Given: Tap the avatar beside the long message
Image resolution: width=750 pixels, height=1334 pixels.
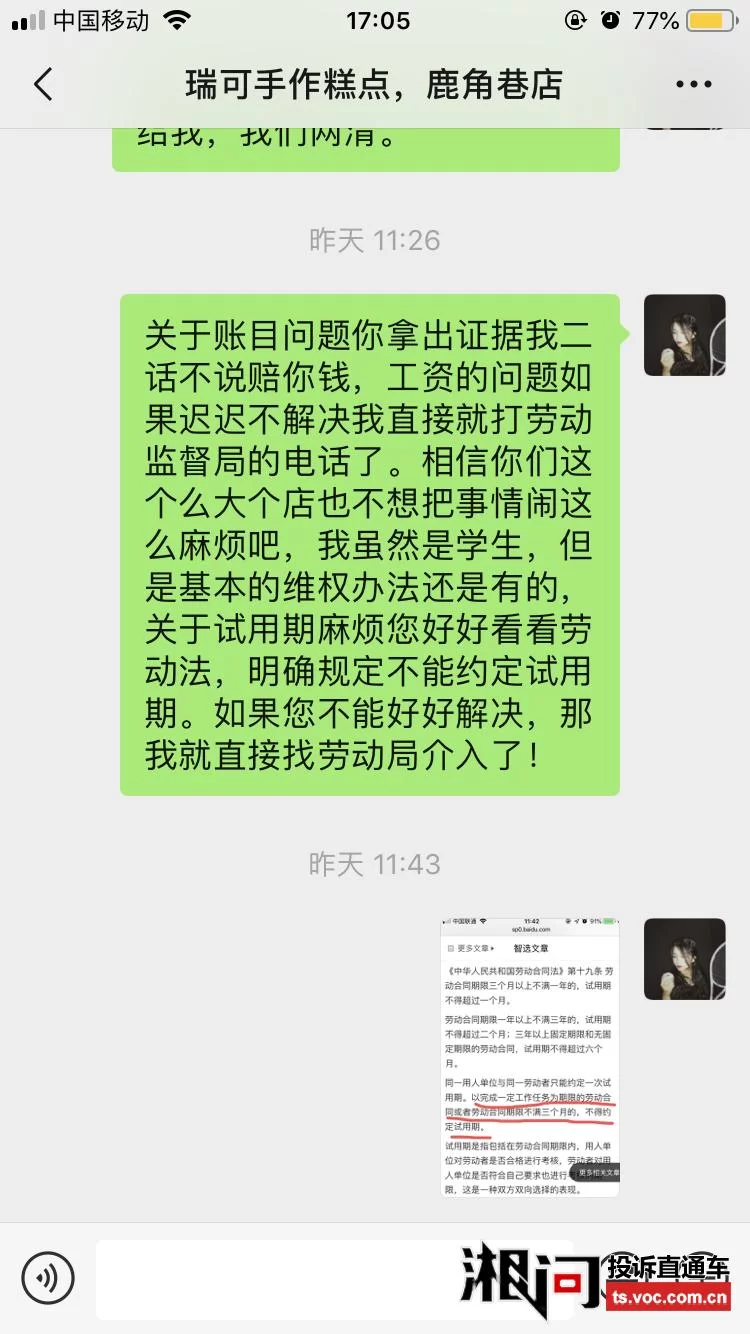Looking at the screenshot, I should pyautogui.click(x=684, y=335).
